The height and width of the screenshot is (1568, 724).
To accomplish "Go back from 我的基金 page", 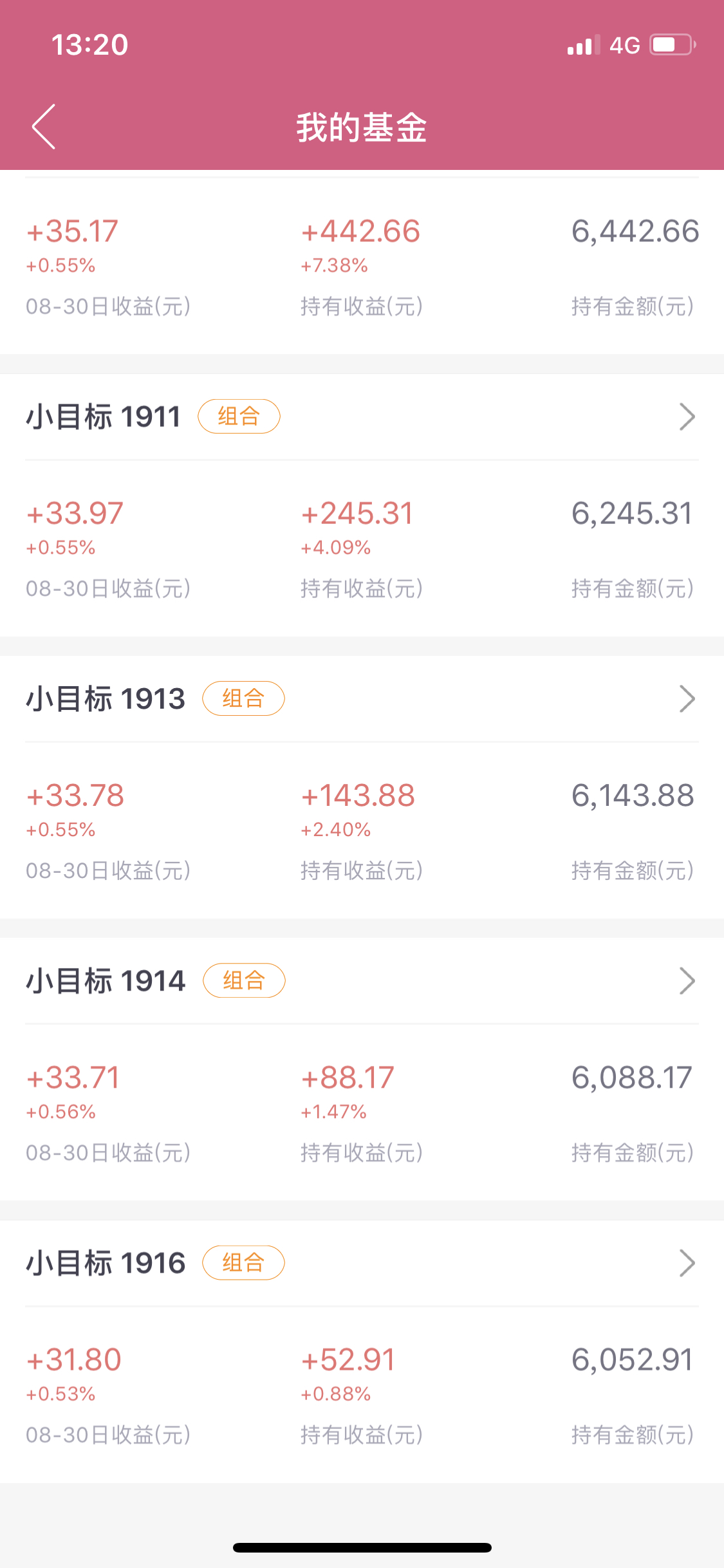I will (x=44, y=127).
